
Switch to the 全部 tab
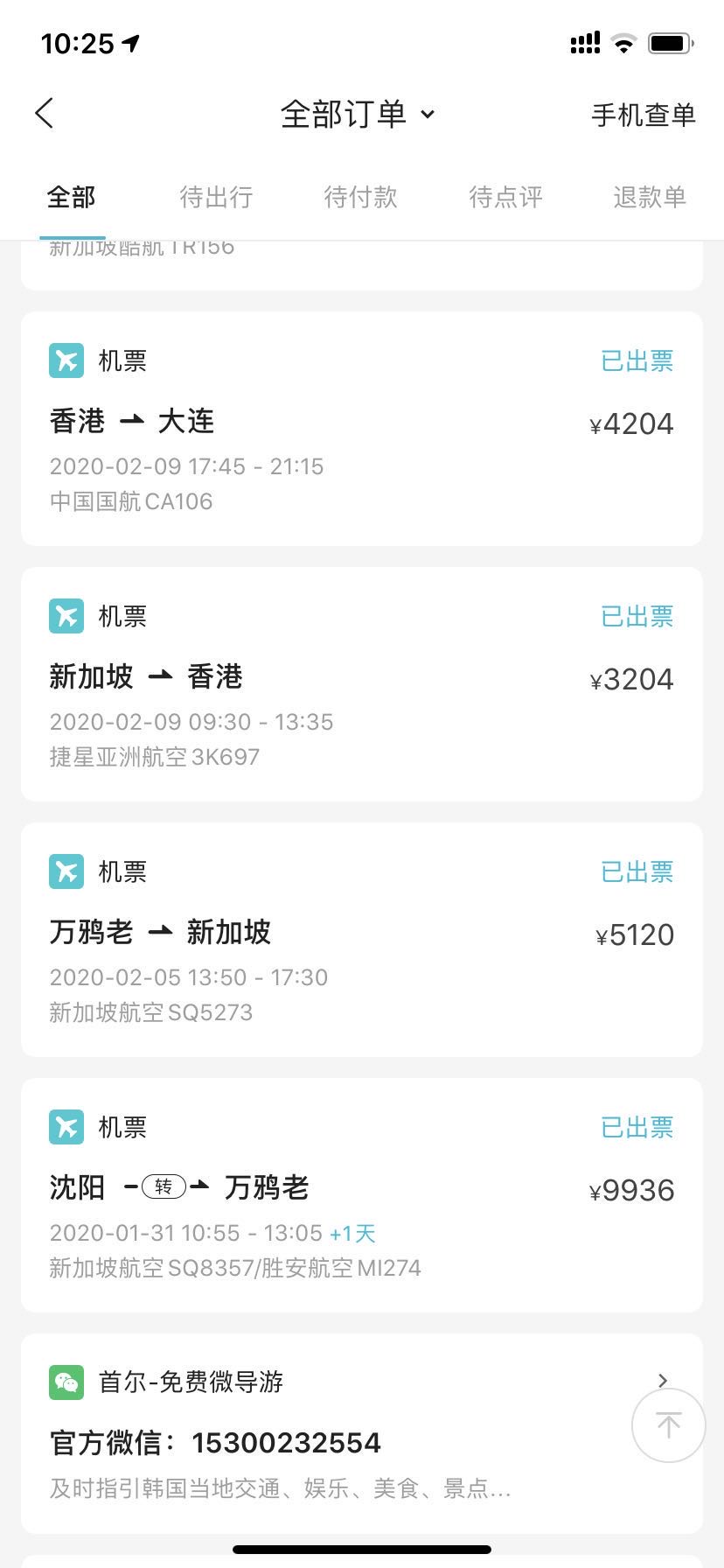[72, 197]
